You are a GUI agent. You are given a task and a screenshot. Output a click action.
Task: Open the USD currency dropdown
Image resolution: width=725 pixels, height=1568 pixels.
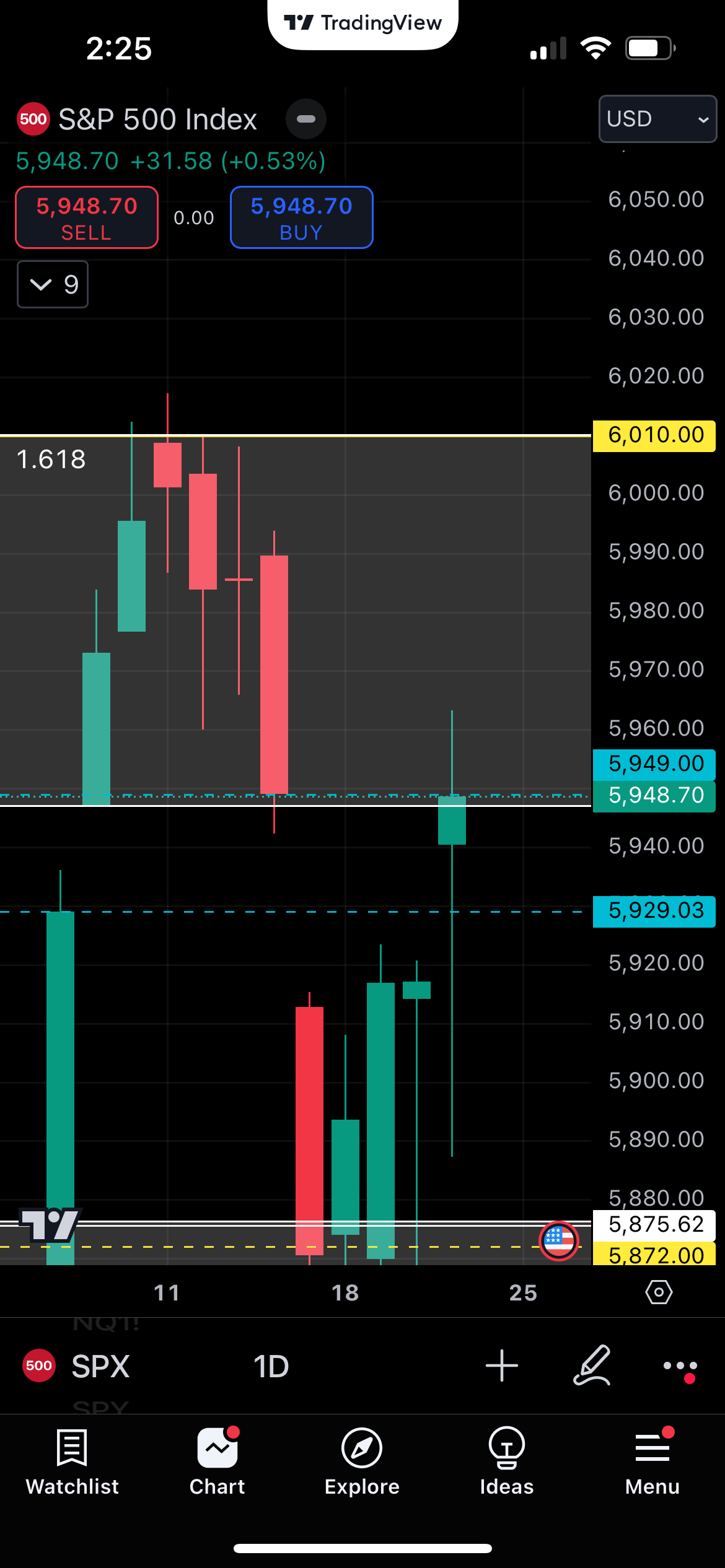pos(657,119)
